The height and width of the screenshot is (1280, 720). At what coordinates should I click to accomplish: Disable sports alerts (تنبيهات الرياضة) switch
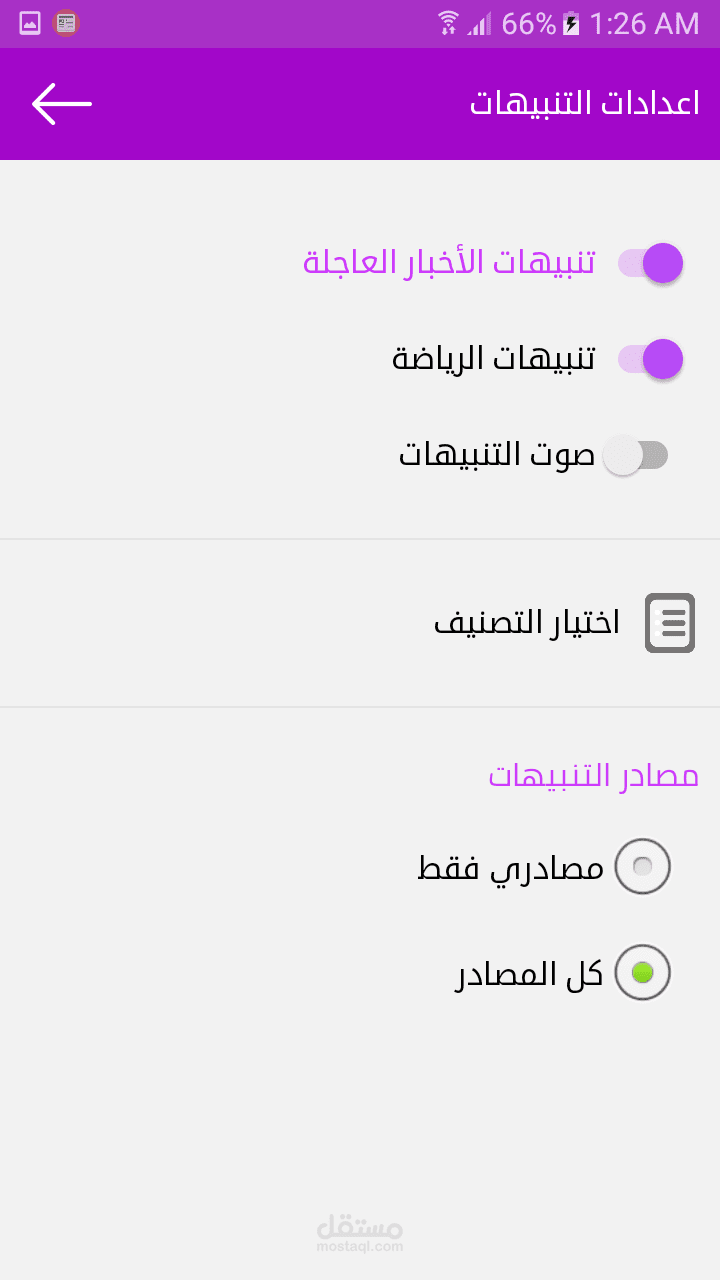(650, 359)
